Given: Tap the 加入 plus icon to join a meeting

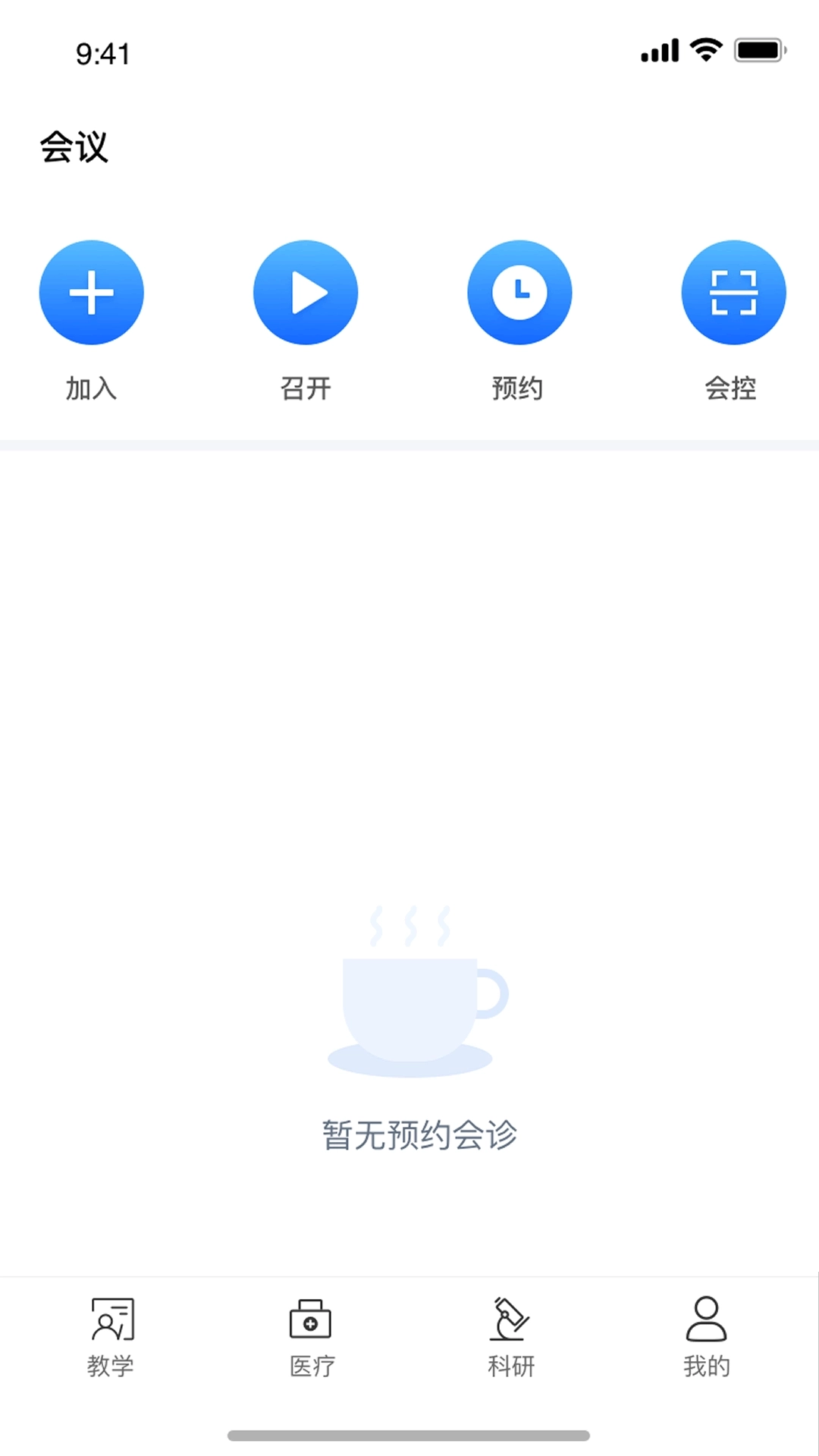Looking at the screenshot, I should pos(91,292).
